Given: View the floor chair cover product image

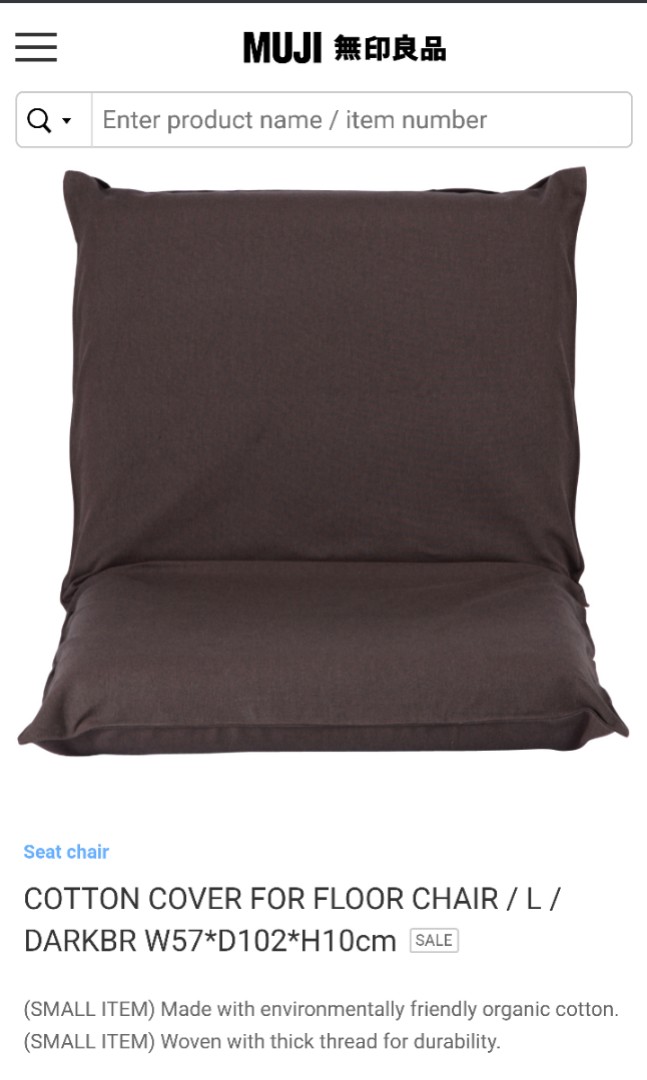Looking at the screenshot, I should pos(323,460).
